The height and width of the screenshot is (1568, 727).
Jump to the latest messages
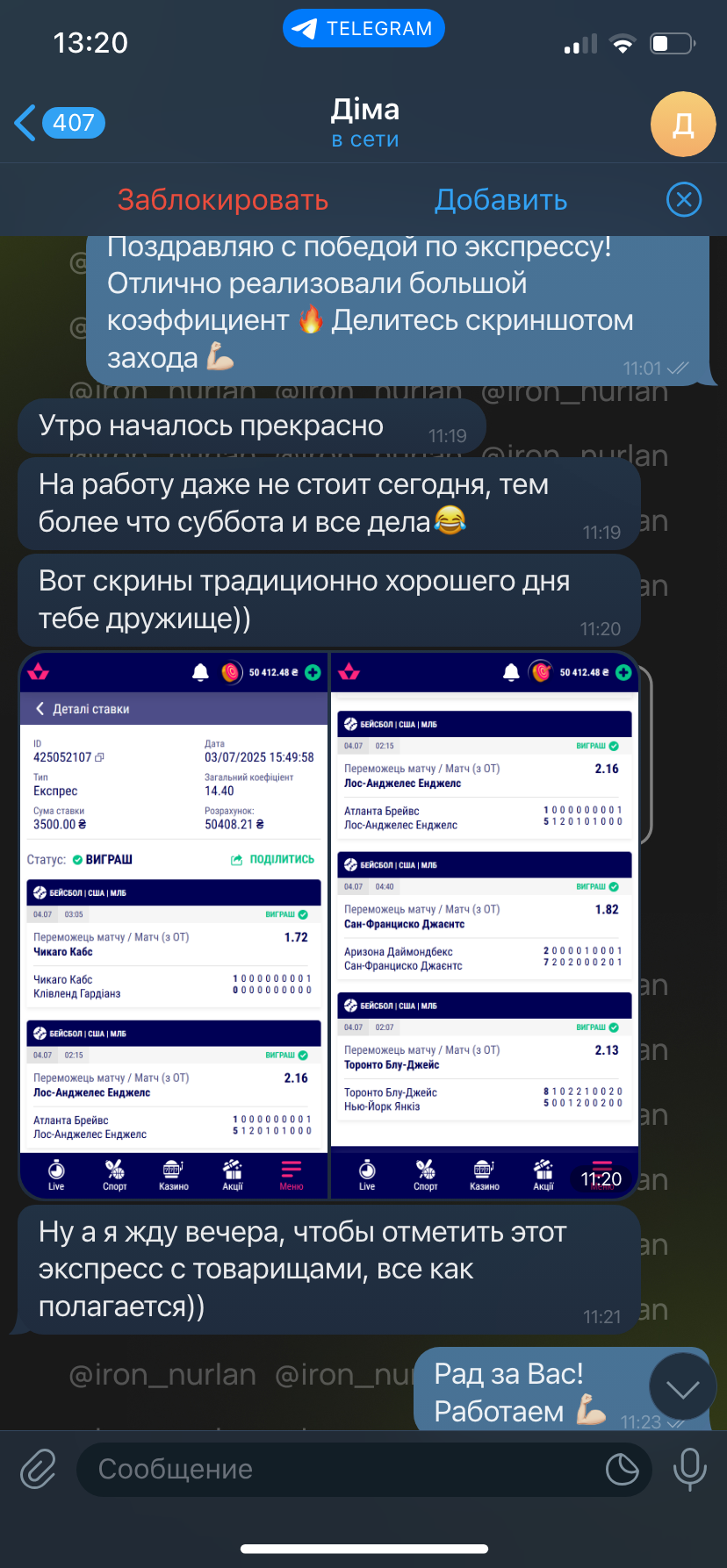tap(682, 1388)
